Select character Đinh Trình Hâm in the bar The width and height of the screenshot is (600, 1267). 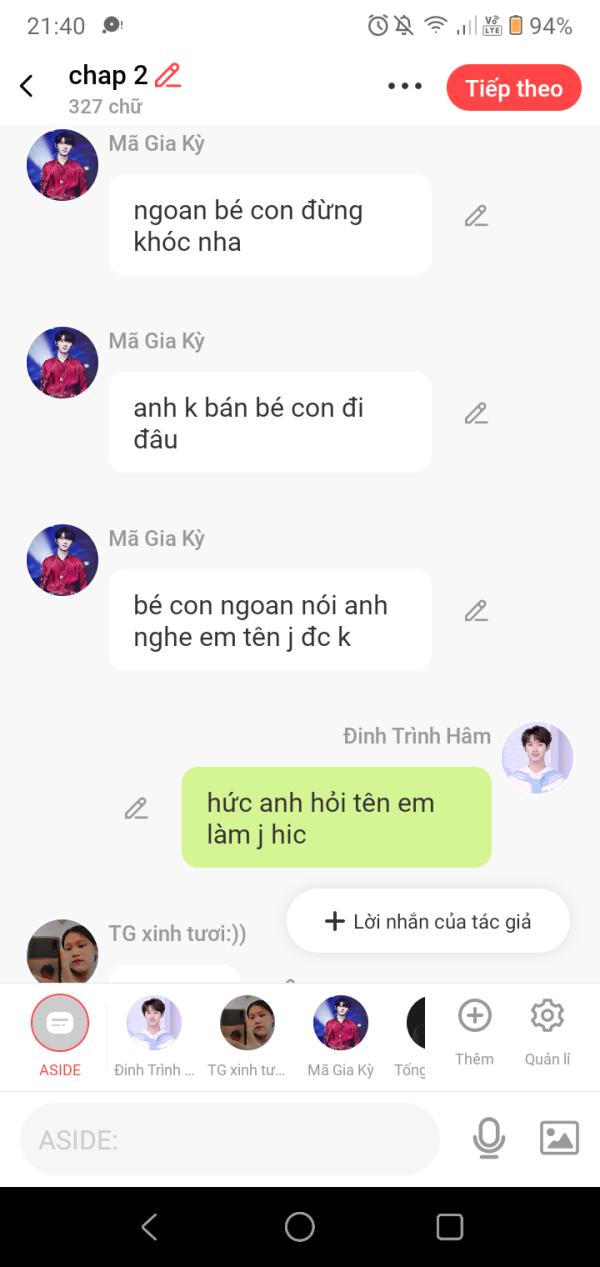click(x=154, y=1036)
